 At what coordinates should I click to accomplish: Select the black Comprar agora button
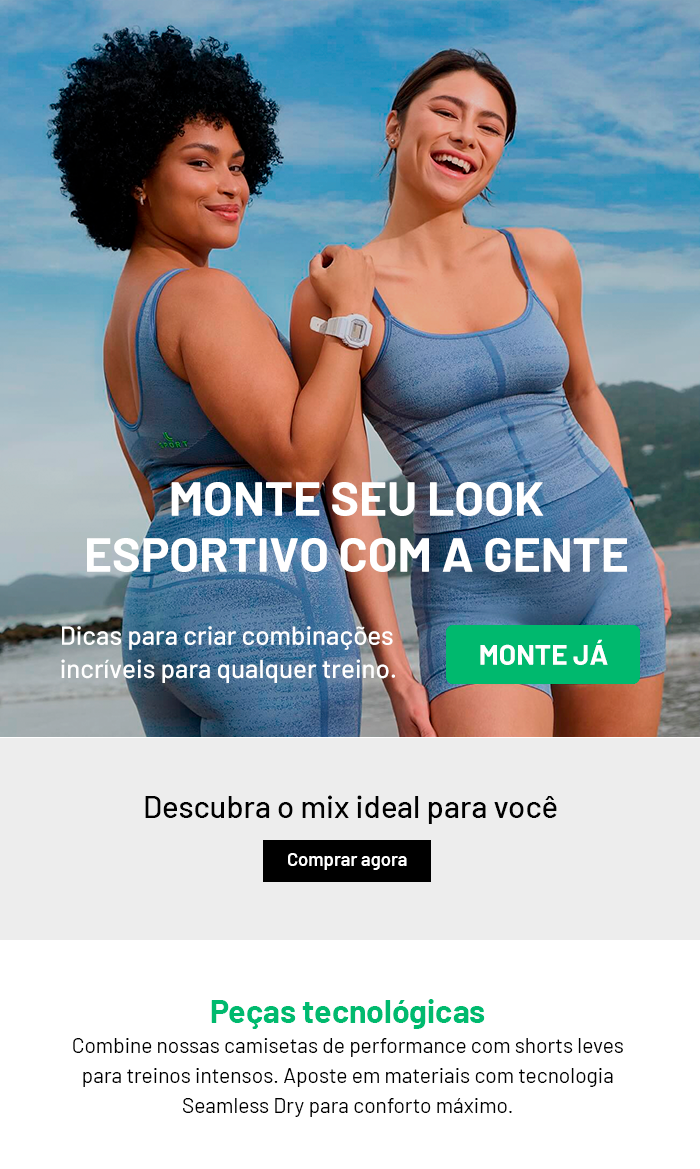coord(347,860)
